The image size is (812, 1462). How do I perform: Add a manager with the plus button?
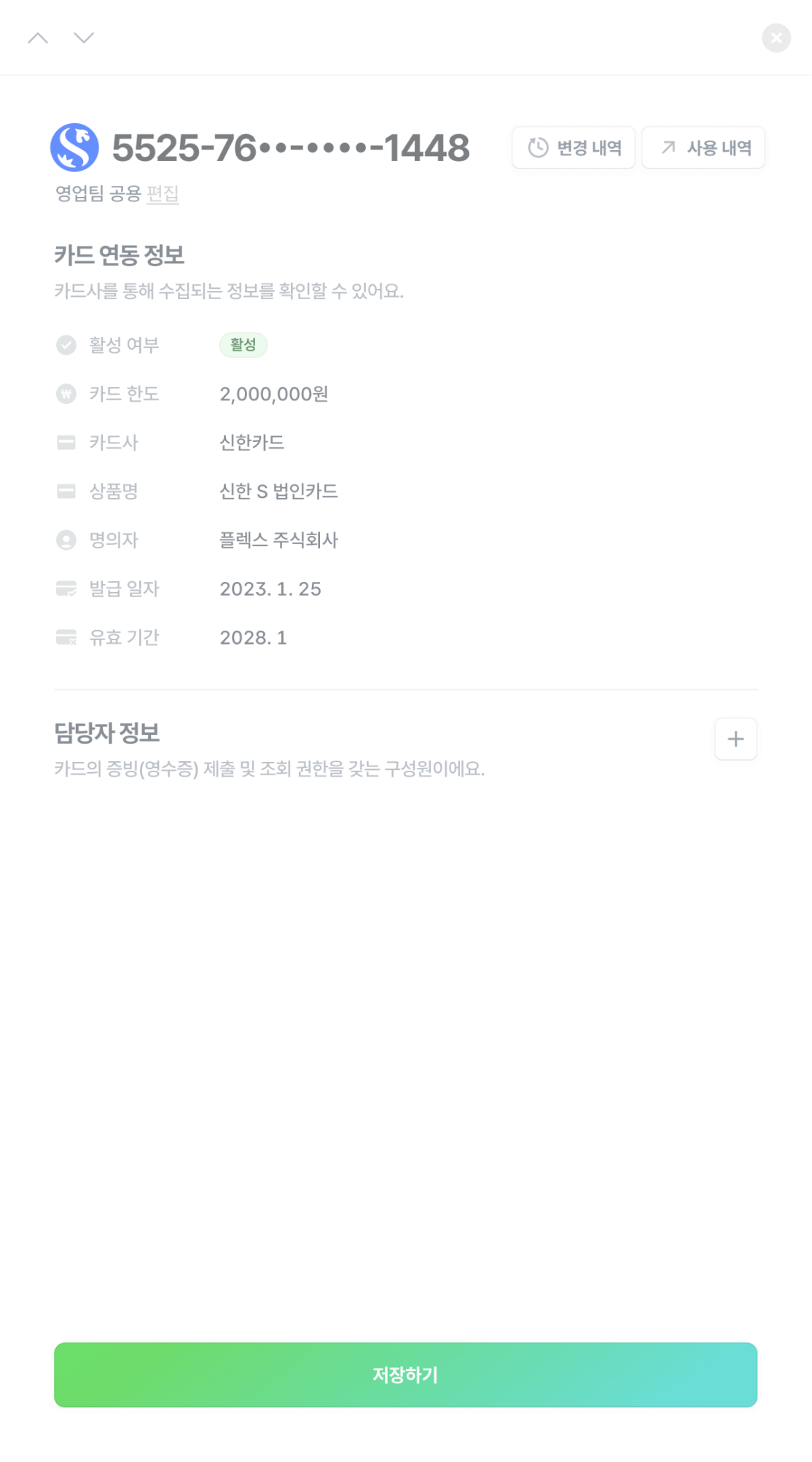coord(735,739)
